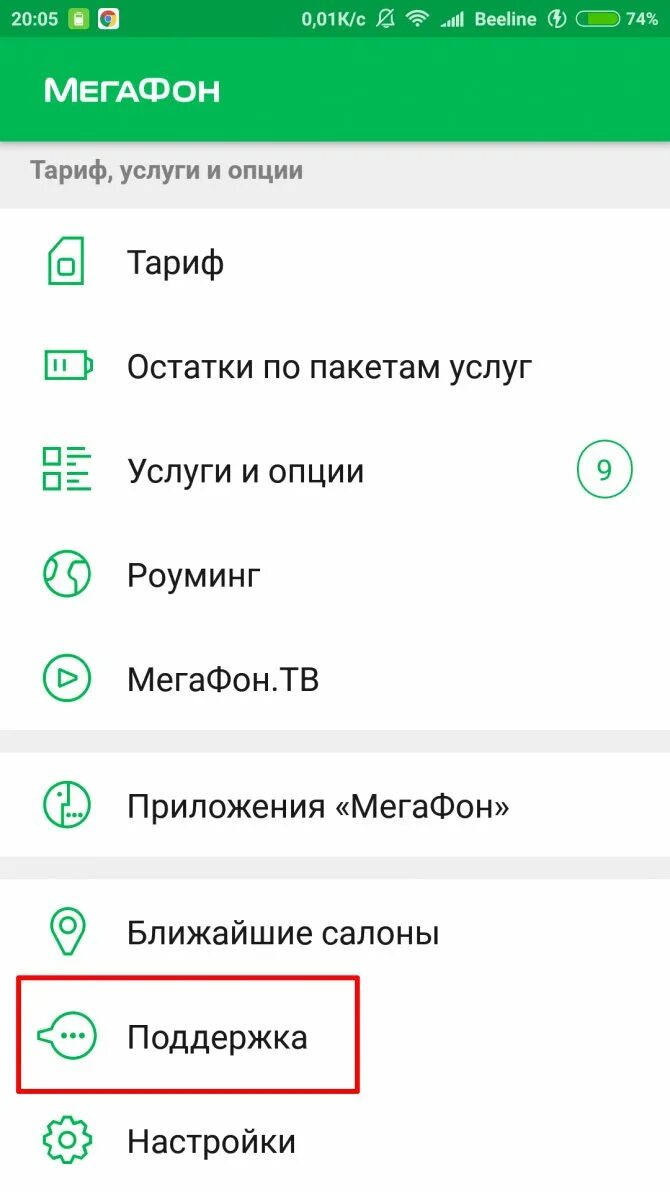Open Приложения «МегаФон»
This screenshot has height=1192, width=670.
(x=335, y=805)
